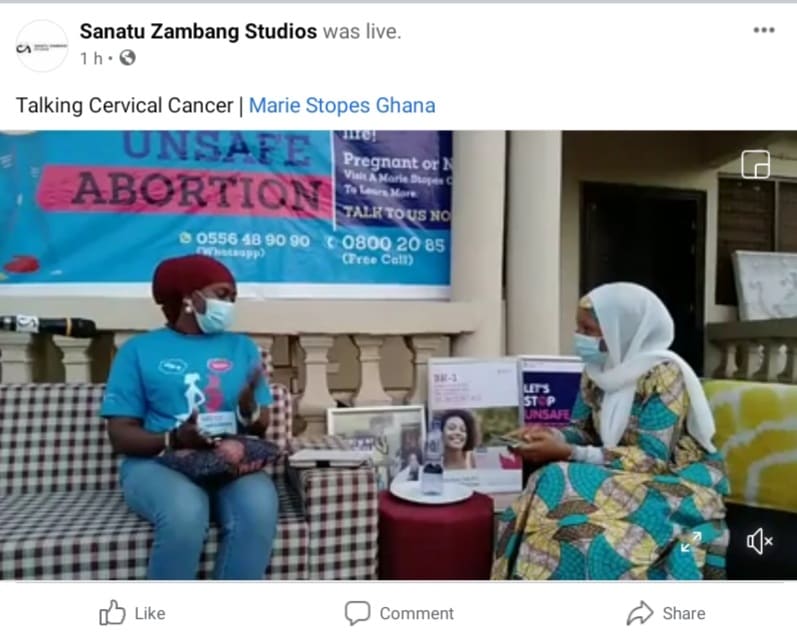The height and width of the screenshot is (639, 797).
Task: Open the Sanatu Zambang Studios page name
Action: tap(198, 31)
